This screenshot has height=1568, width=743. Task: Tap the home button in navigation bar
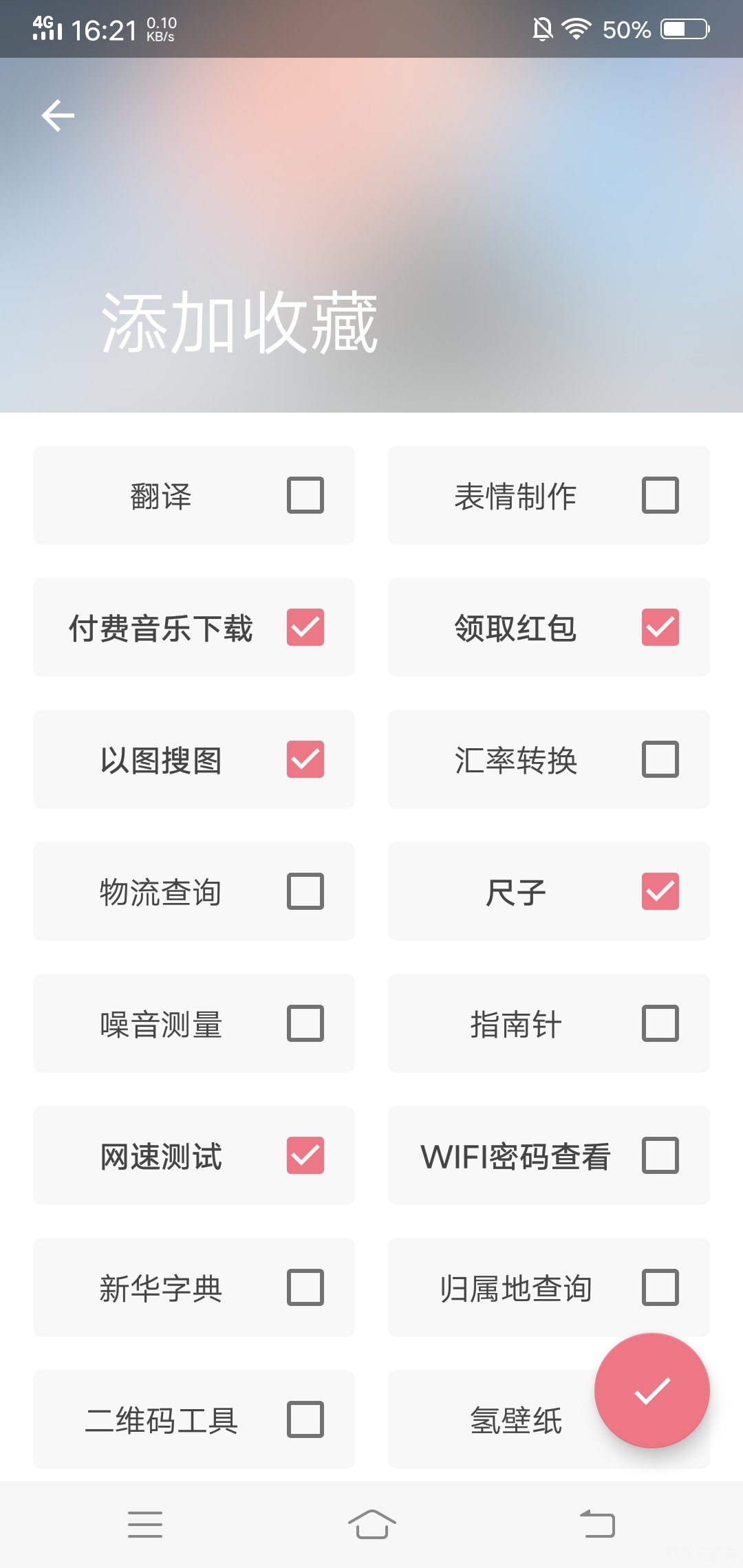coord(371,1524)
